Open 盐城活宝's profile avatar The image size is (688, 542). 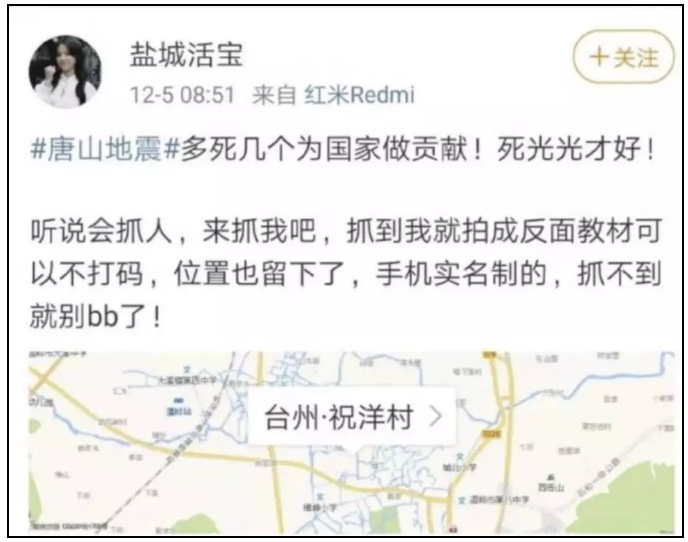coord(65,71)
